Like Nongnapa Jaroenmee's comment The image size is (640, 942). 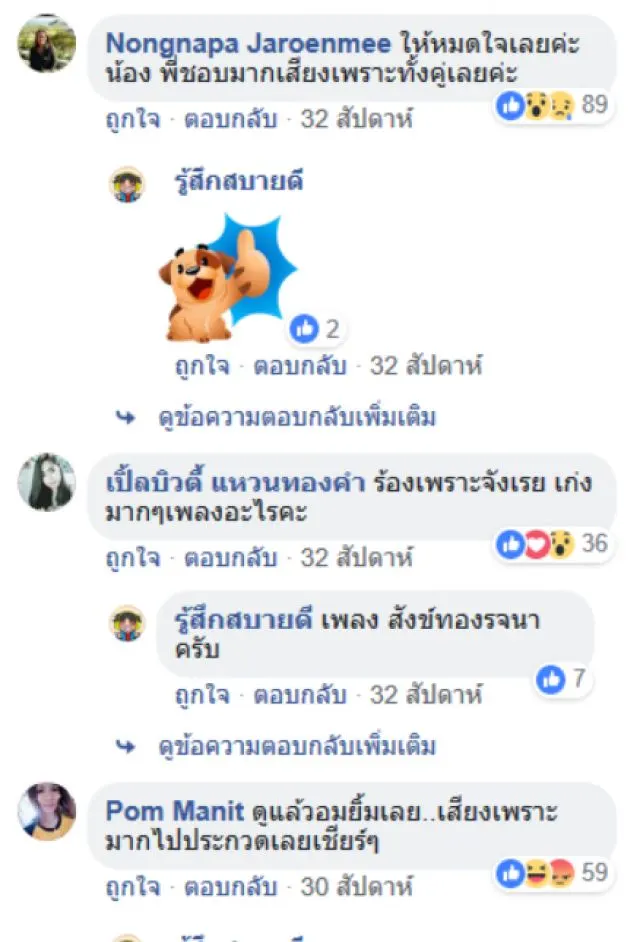[132, 119]
